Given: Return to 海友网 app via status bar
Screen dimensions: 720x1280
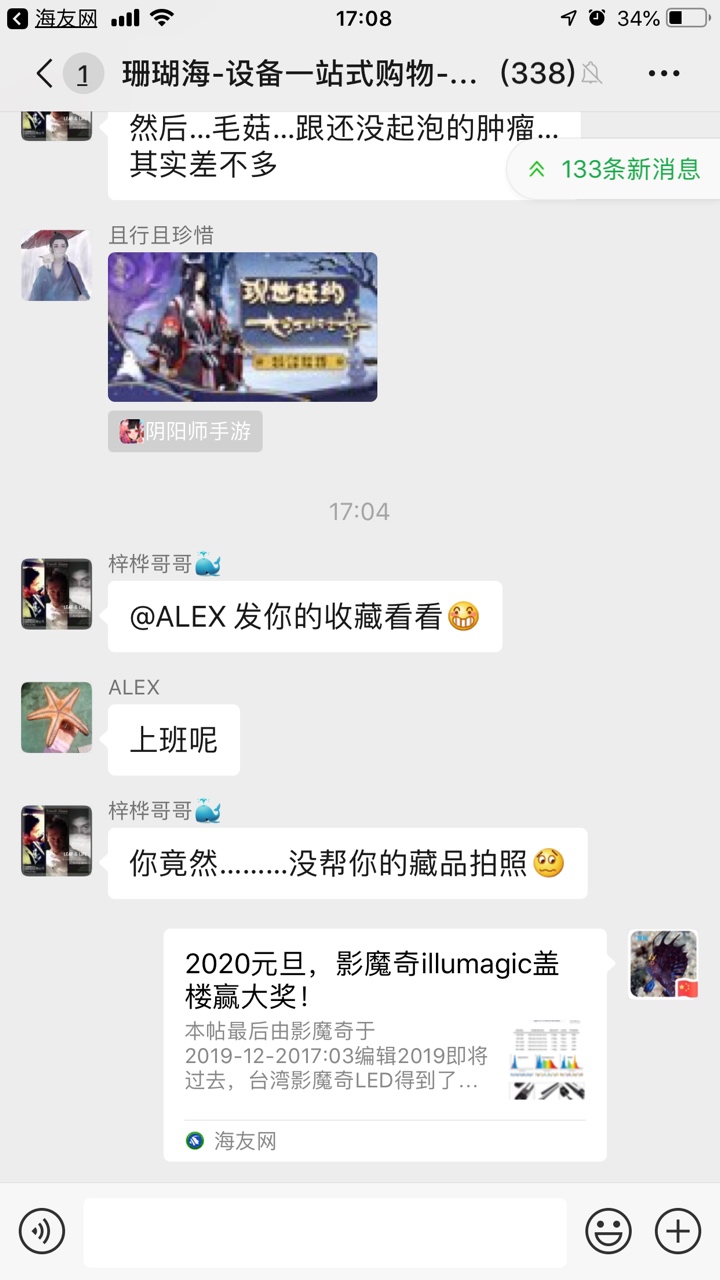Looking at the screenshot, I should [x=52, y=18].
